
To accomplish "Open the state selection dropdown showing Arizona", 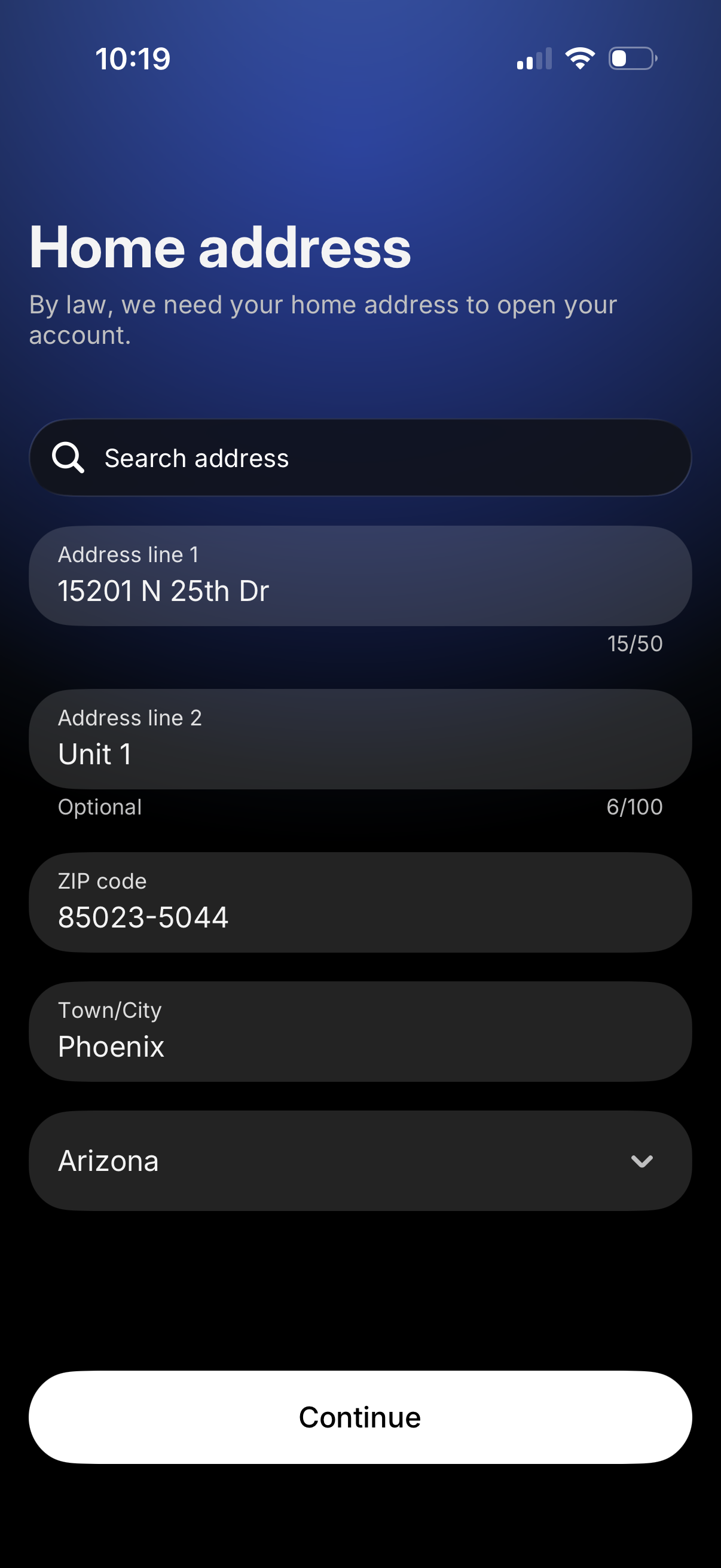I will [x=360, y=1160].
